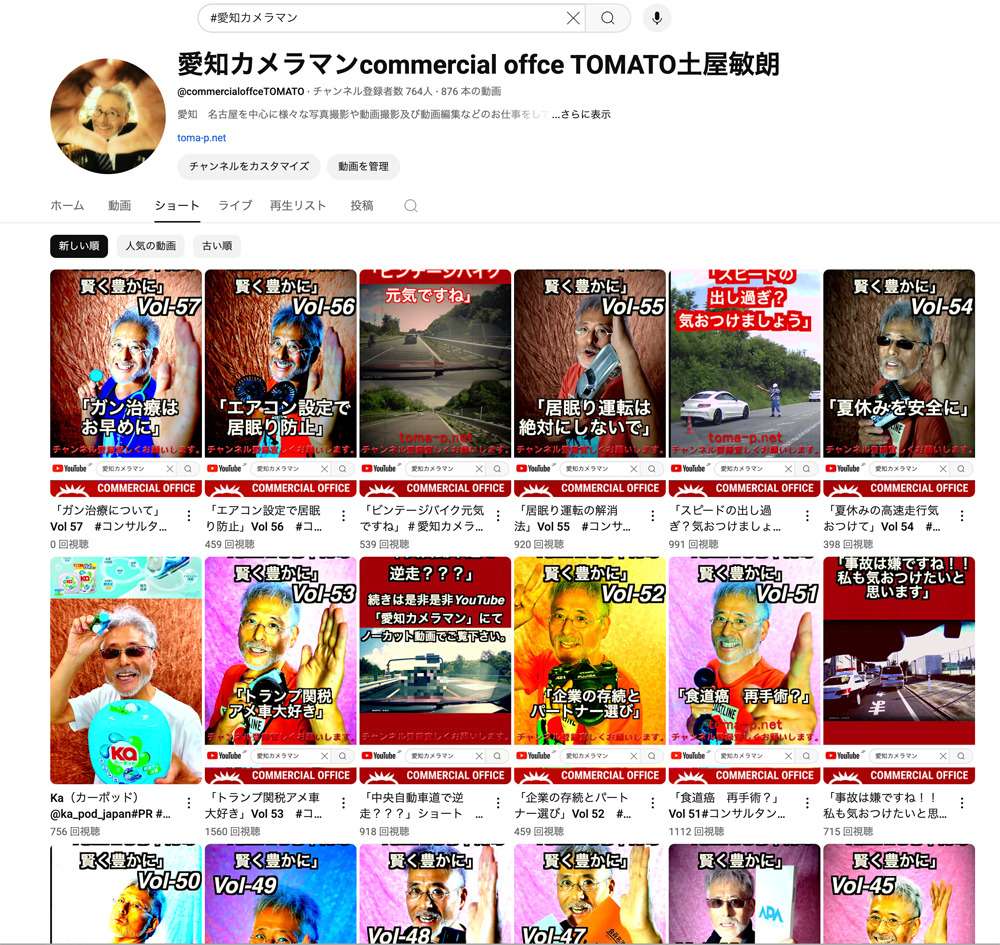Play the Ka（カーポッド） PR short
The width and height of the screenshot is (1000, 945).
[126, 670]
